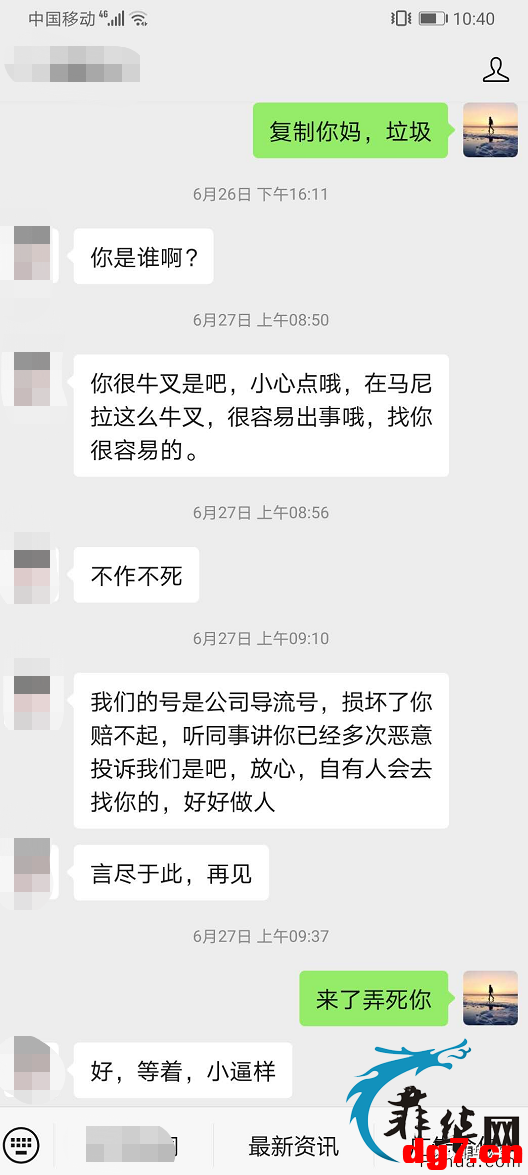Switch to keyboard input mode
528x1175 pixels.
point(20,1145)
